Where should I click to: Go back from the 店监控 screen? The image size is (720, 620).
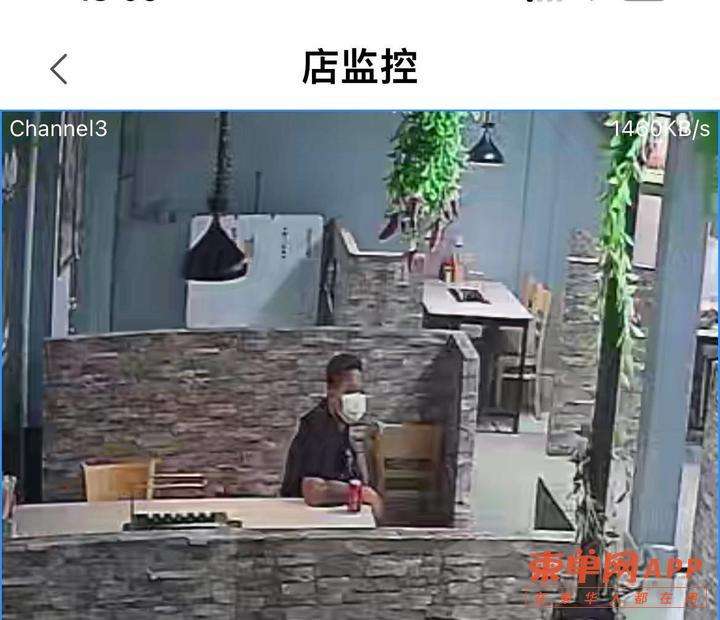(x=59, y=69)
